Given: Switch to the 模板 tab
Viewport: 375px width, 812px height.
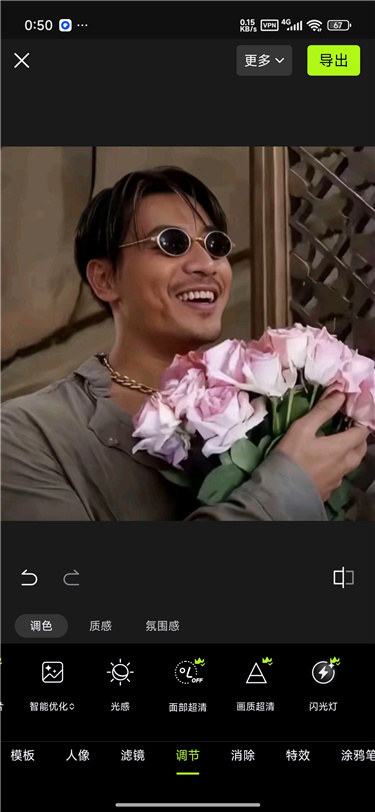Looking at the screenshot, I should [23, 756].
